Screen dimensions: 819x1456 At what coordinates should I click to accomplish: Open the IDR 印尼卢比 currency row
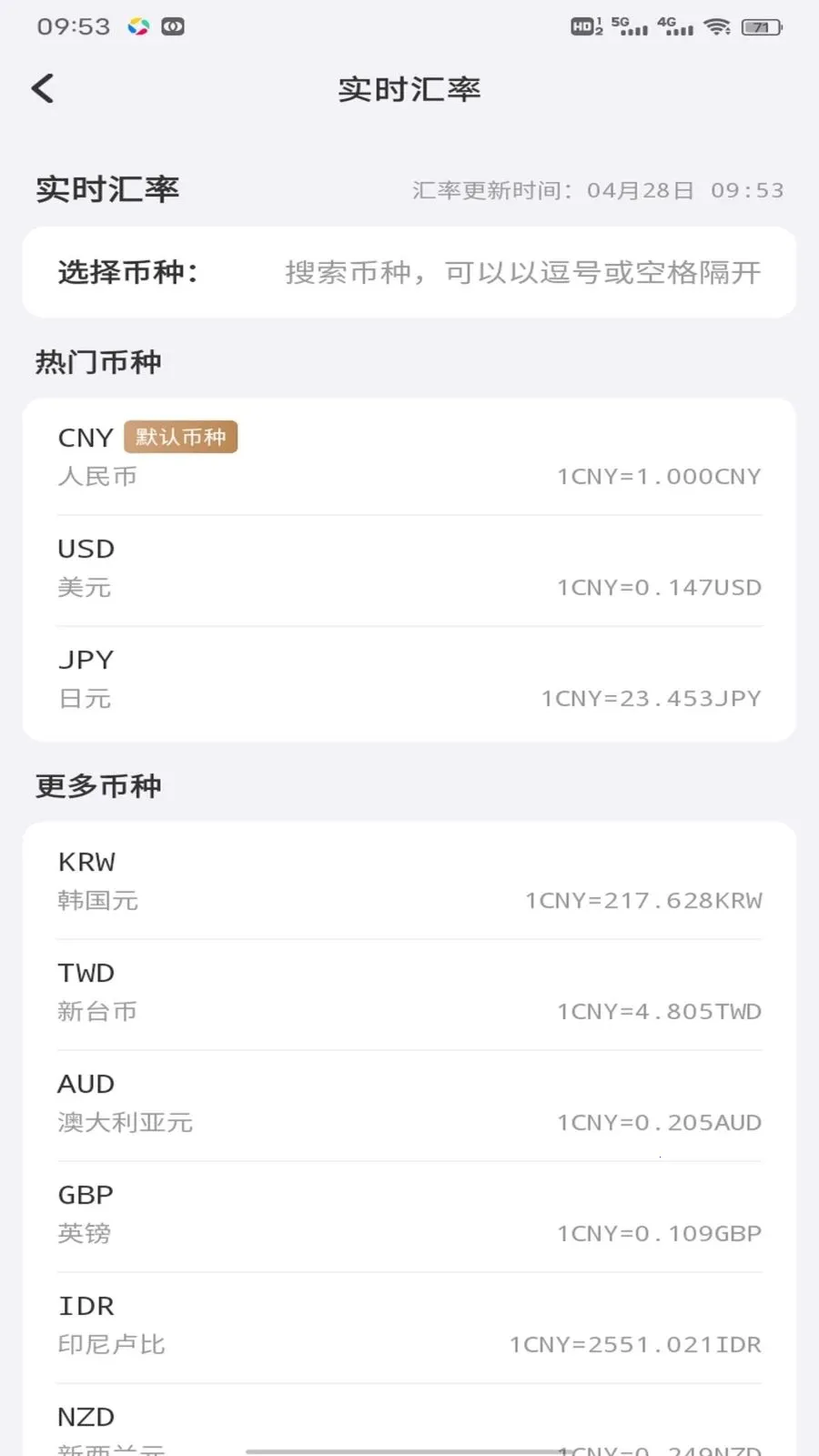tap(409, 1328)
